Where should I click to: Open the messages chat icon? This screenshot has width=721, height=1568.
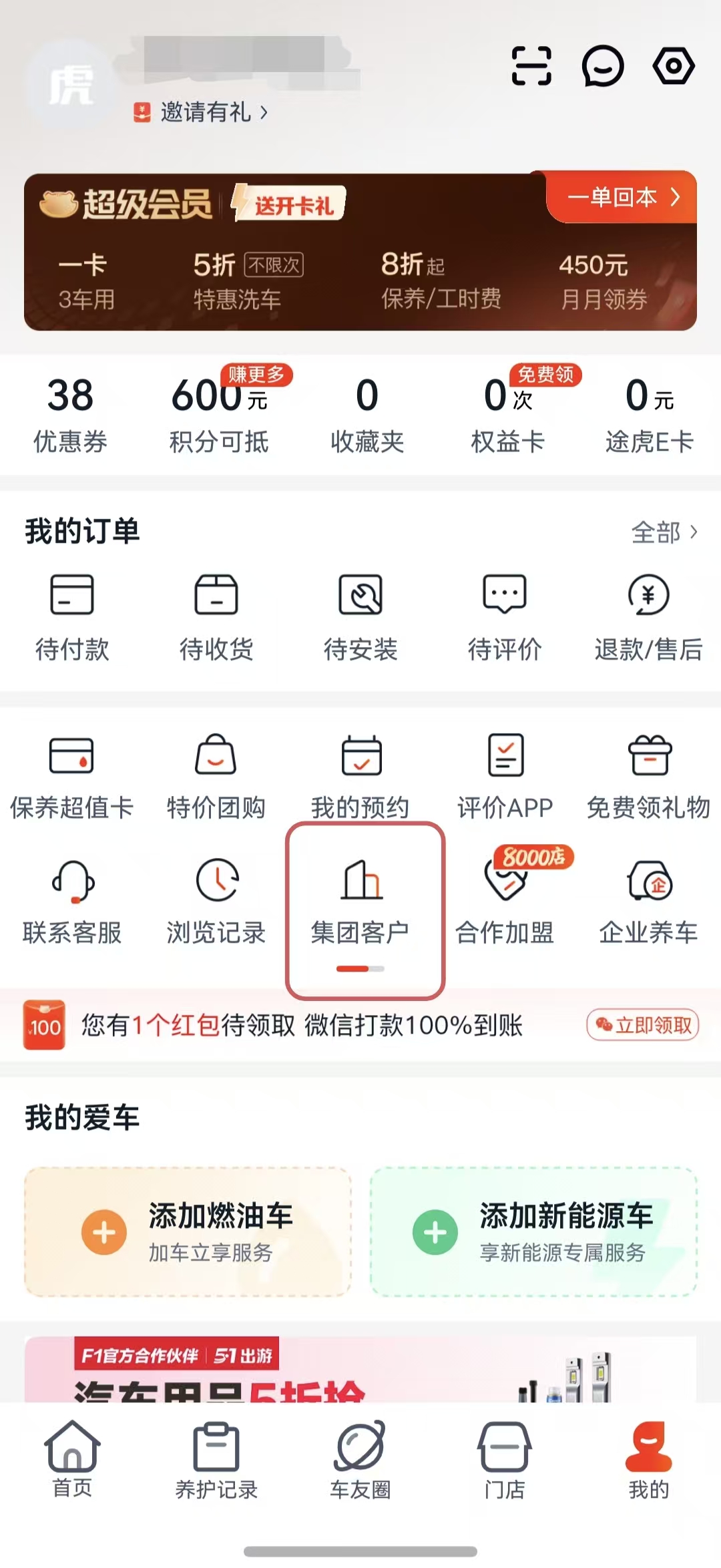602,66
